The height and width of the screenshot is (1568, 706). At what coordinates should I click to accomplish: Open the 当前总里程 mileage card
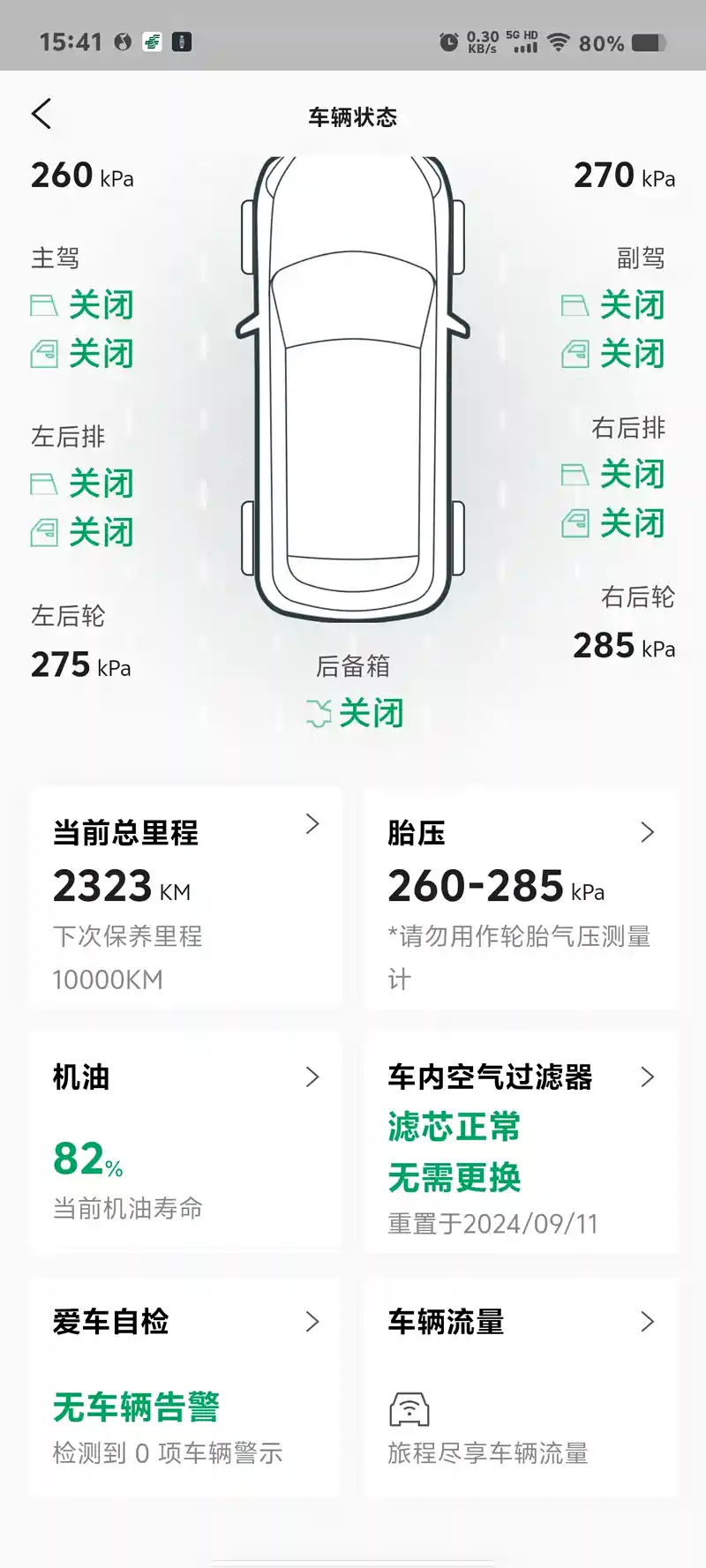[x=185, y=898]
